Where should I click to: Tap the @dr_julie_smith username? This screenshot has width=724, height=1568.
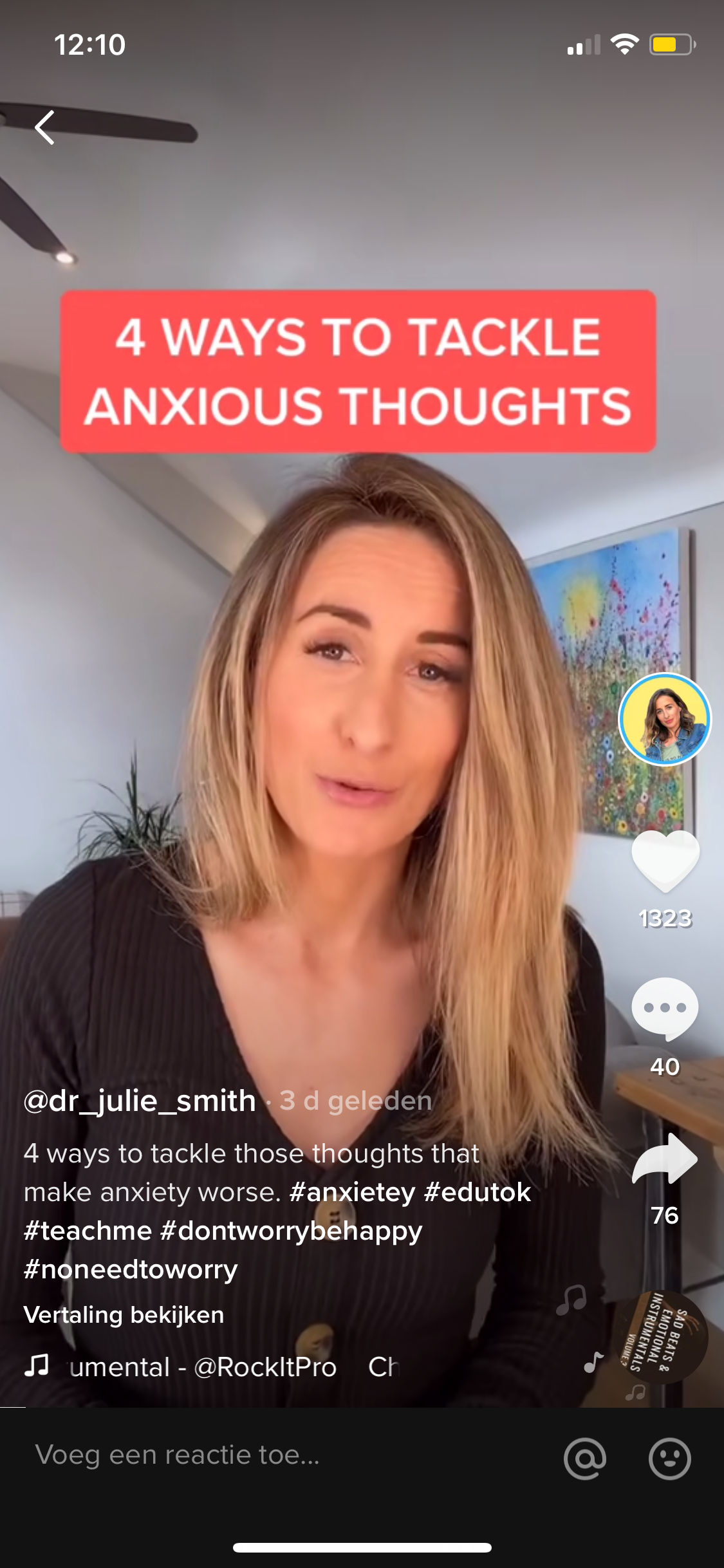pyautogui.click(x=140, y=1101)
